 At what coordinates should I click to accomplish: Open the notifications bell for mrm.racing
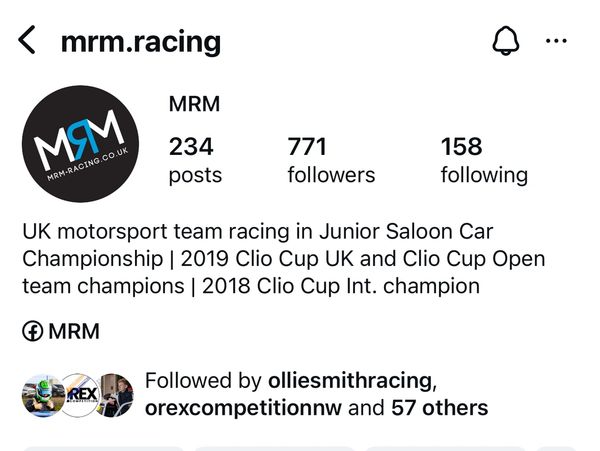[x=507, y=41]
